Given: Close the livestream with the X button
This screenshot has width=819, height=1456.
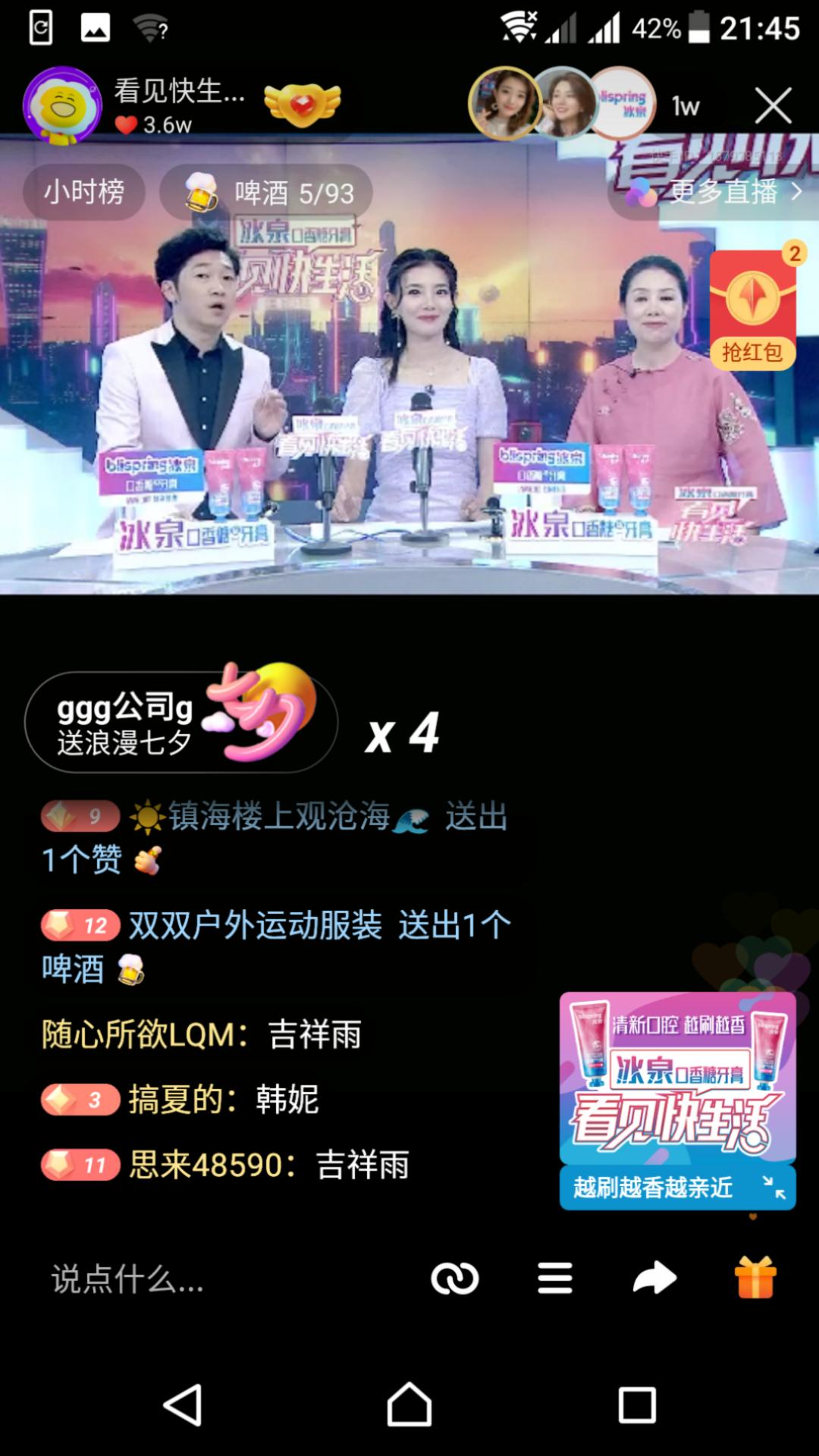Looking at the screenshot, I should (773, 105).
